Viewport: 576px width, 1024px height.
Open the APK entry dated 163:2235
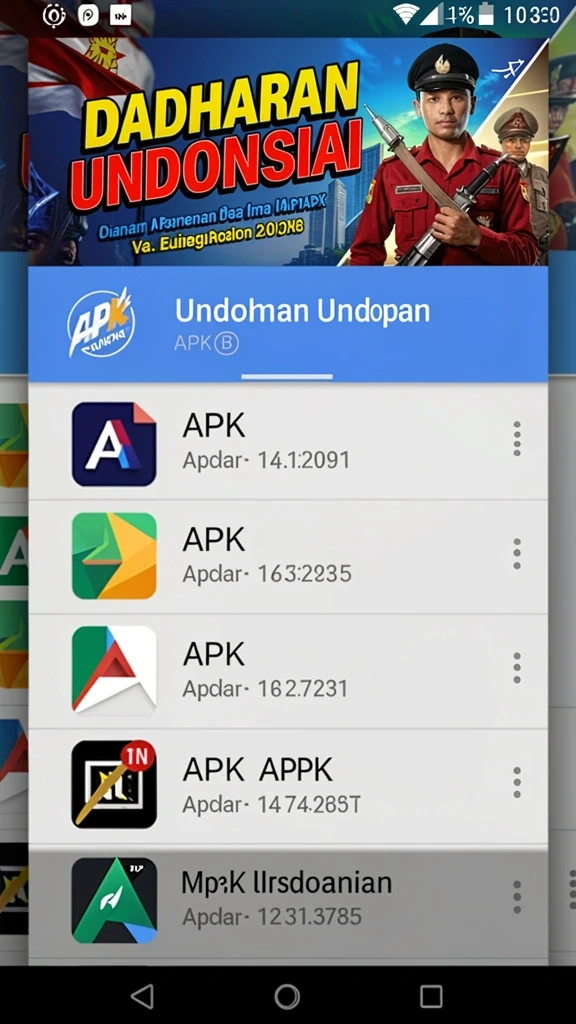(x=287, y=558)
